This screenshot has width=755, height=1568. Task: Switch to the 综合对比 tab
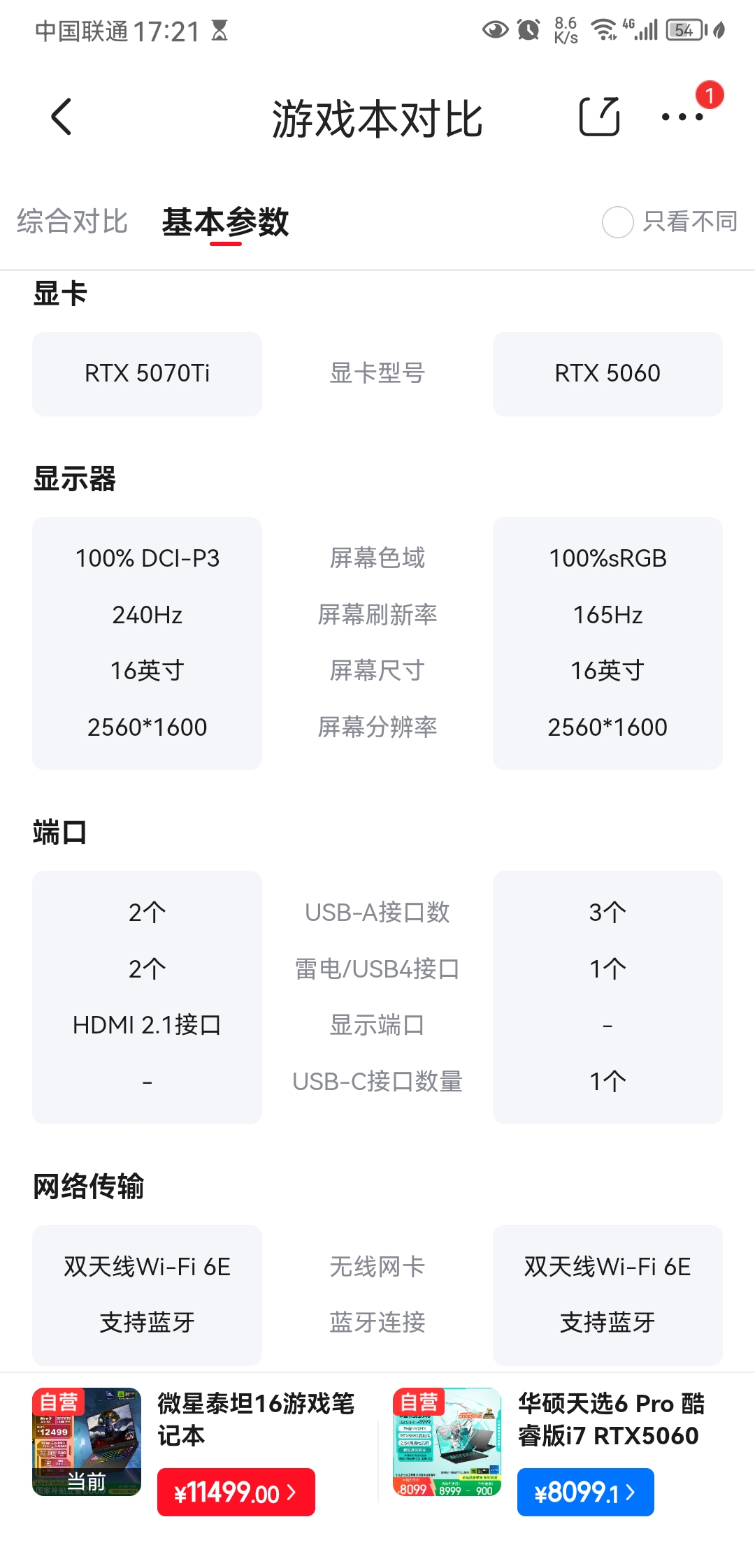[73, 222]
